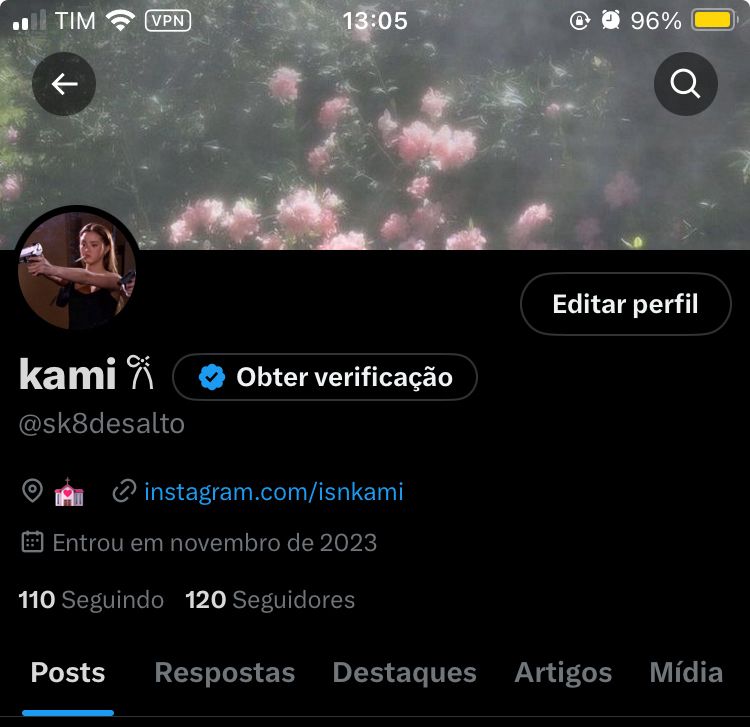The height and width of the screenshot is (727, 750).
Task: Switch to the Respostas tab
Action: [224, 673]
